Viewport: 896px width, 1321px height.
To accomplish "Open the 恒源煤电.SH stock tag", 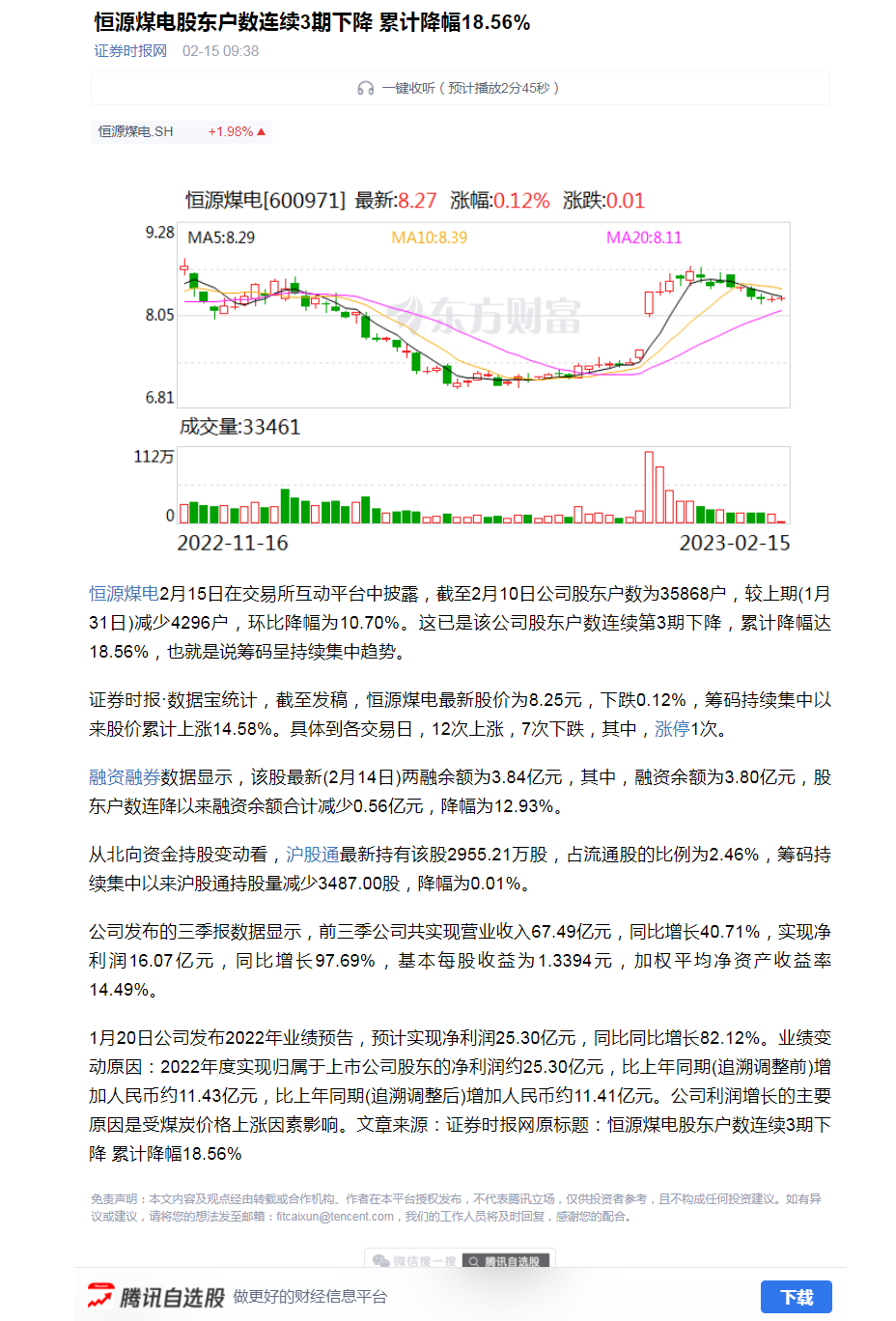I will (181, 131).
